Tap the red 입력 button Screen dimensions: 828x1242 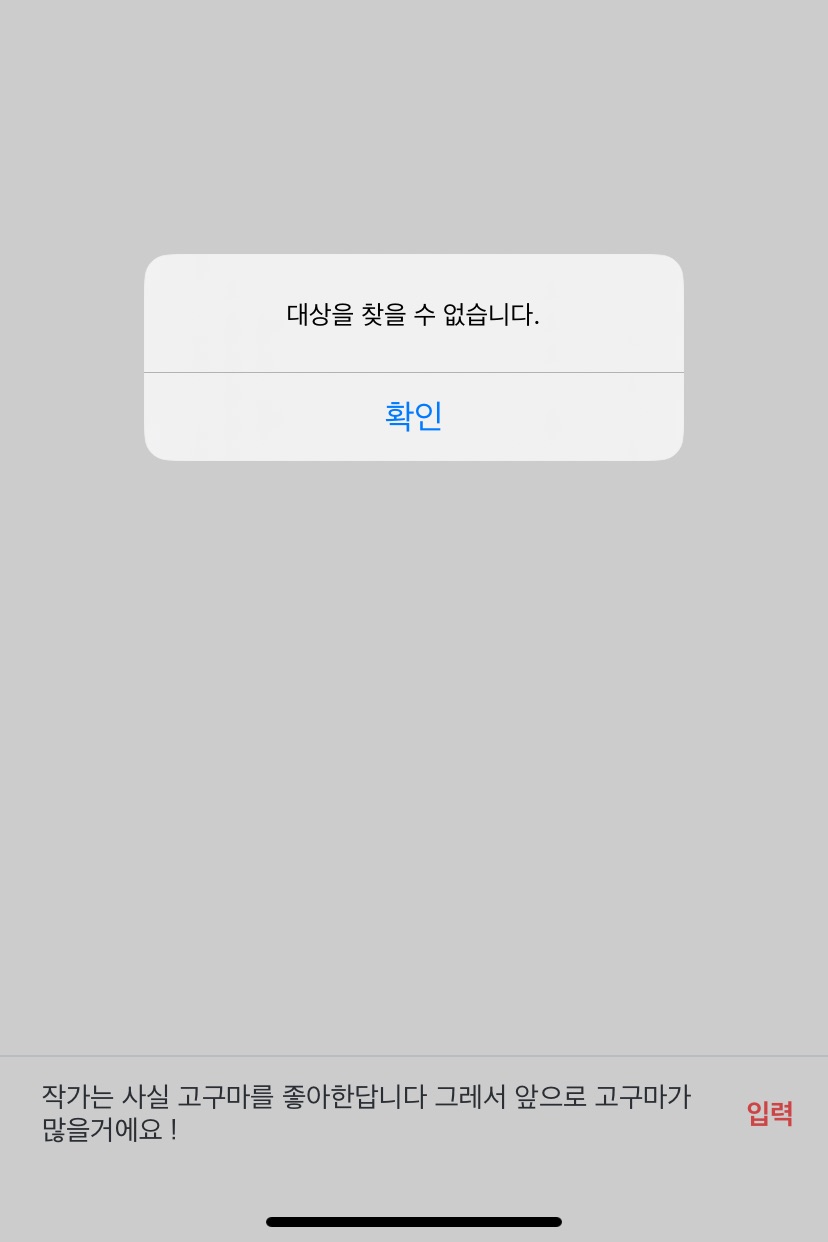[x=770, y=1114]
